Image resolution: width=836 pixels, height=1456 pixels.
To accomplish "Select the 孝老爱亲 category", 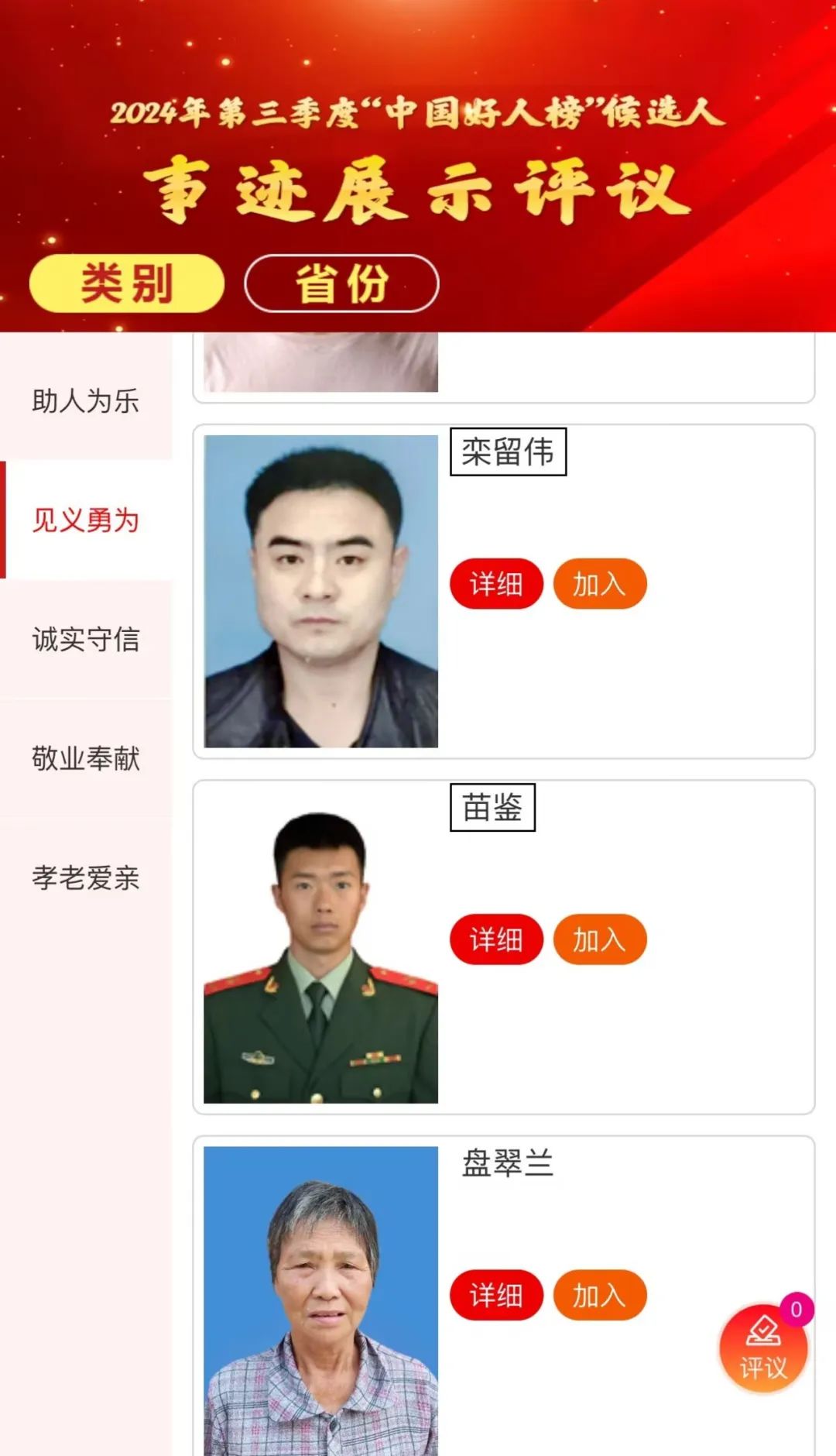I will (85, 878).
